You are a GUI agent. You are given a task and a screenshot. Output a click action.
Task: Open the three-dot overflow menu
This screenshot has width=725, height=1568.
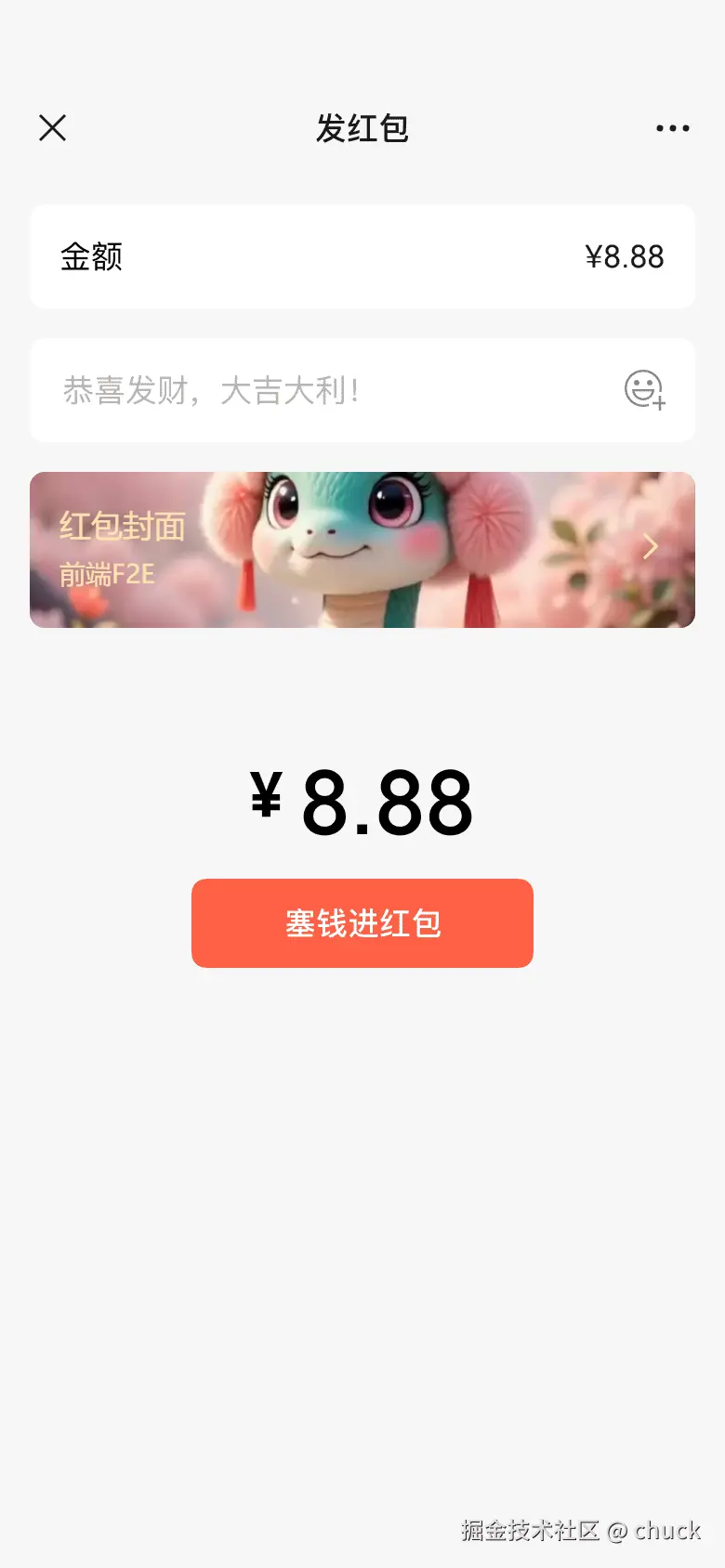click(672, 128)
